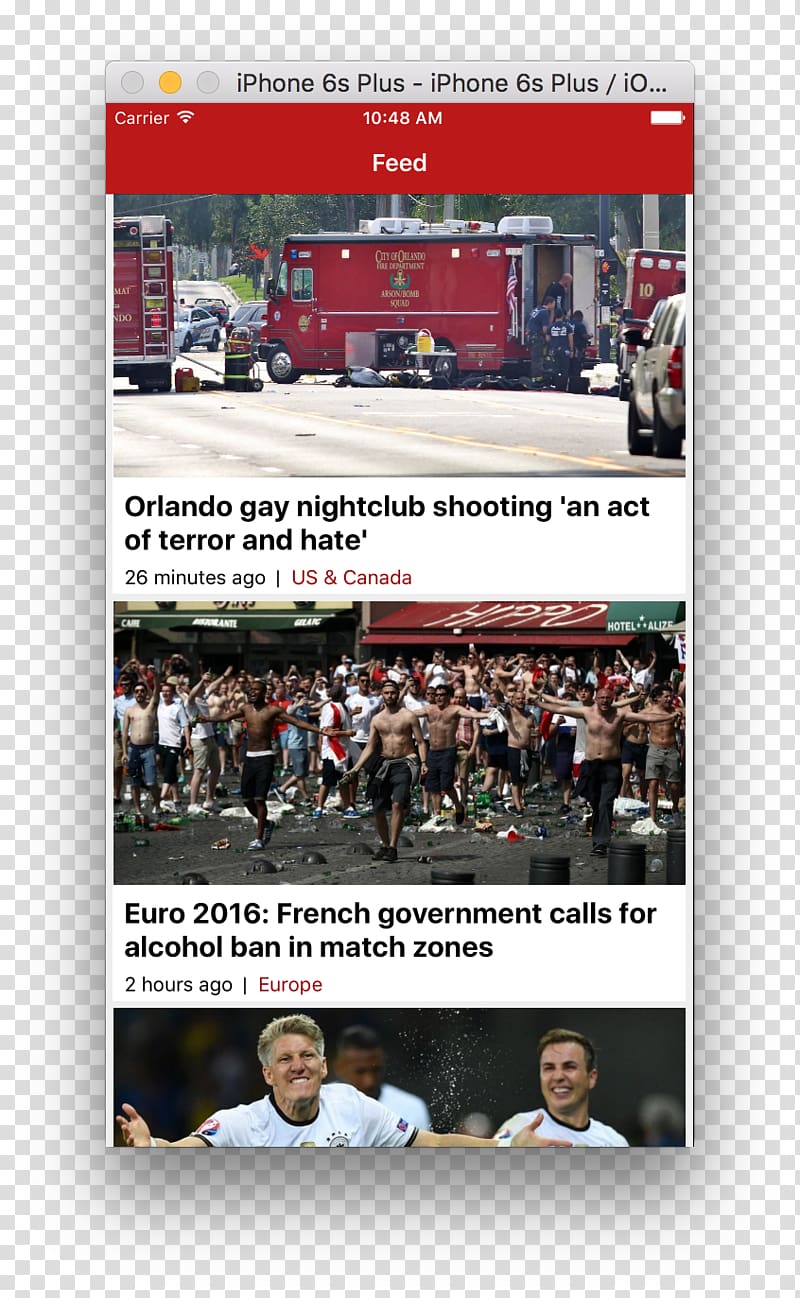Screen dimensions: 800x1298
Task: Minimize the simulator window with the yellow button
Action: pos(170,83)
